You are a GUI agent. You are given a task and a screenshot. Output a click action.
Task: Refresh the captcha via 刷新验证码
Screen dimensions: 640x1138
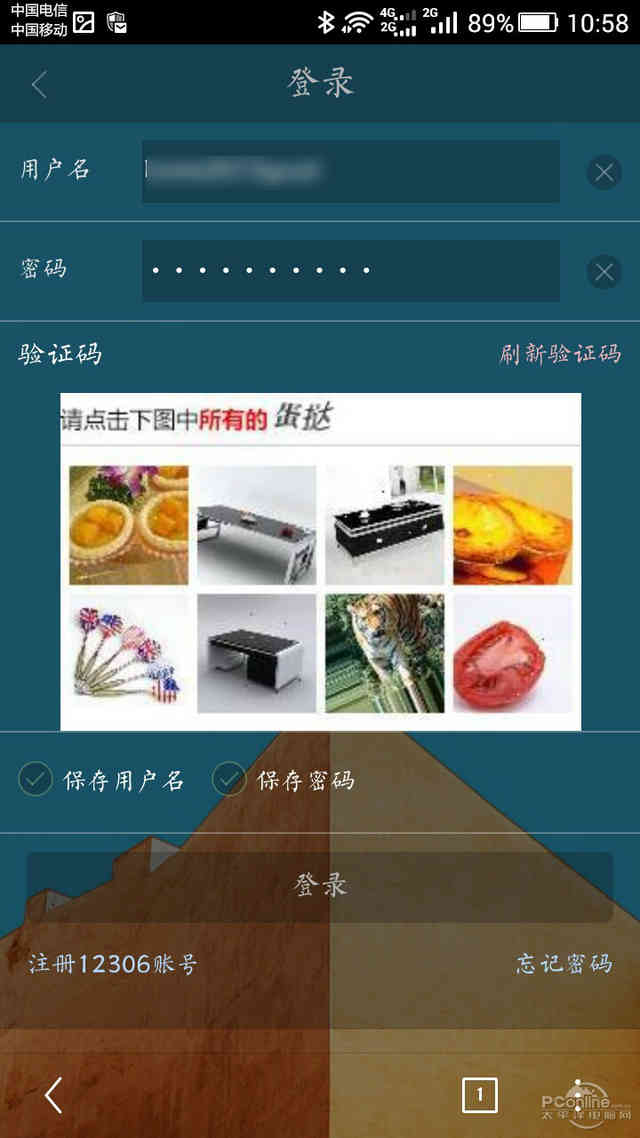[560, 353]
